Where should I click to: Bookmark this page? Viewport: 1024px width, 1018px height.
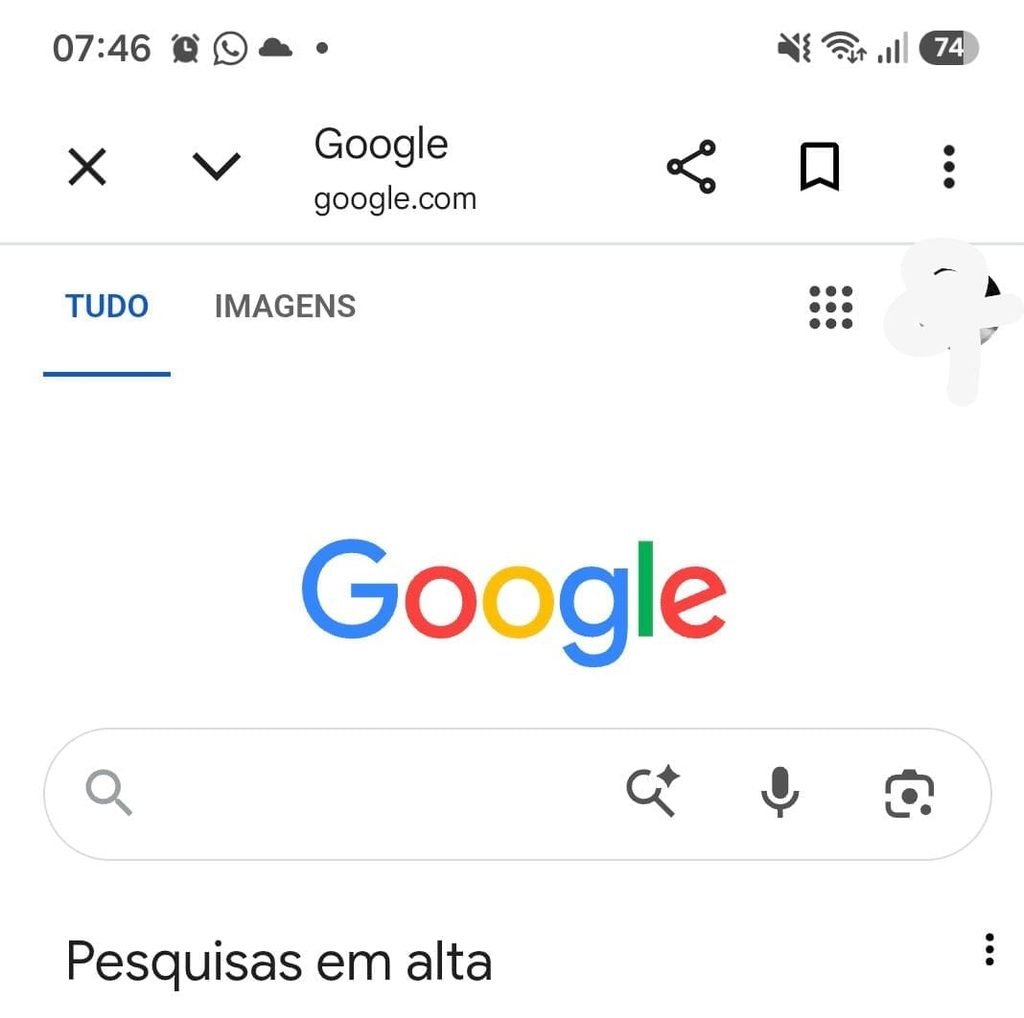coord(820,167)
